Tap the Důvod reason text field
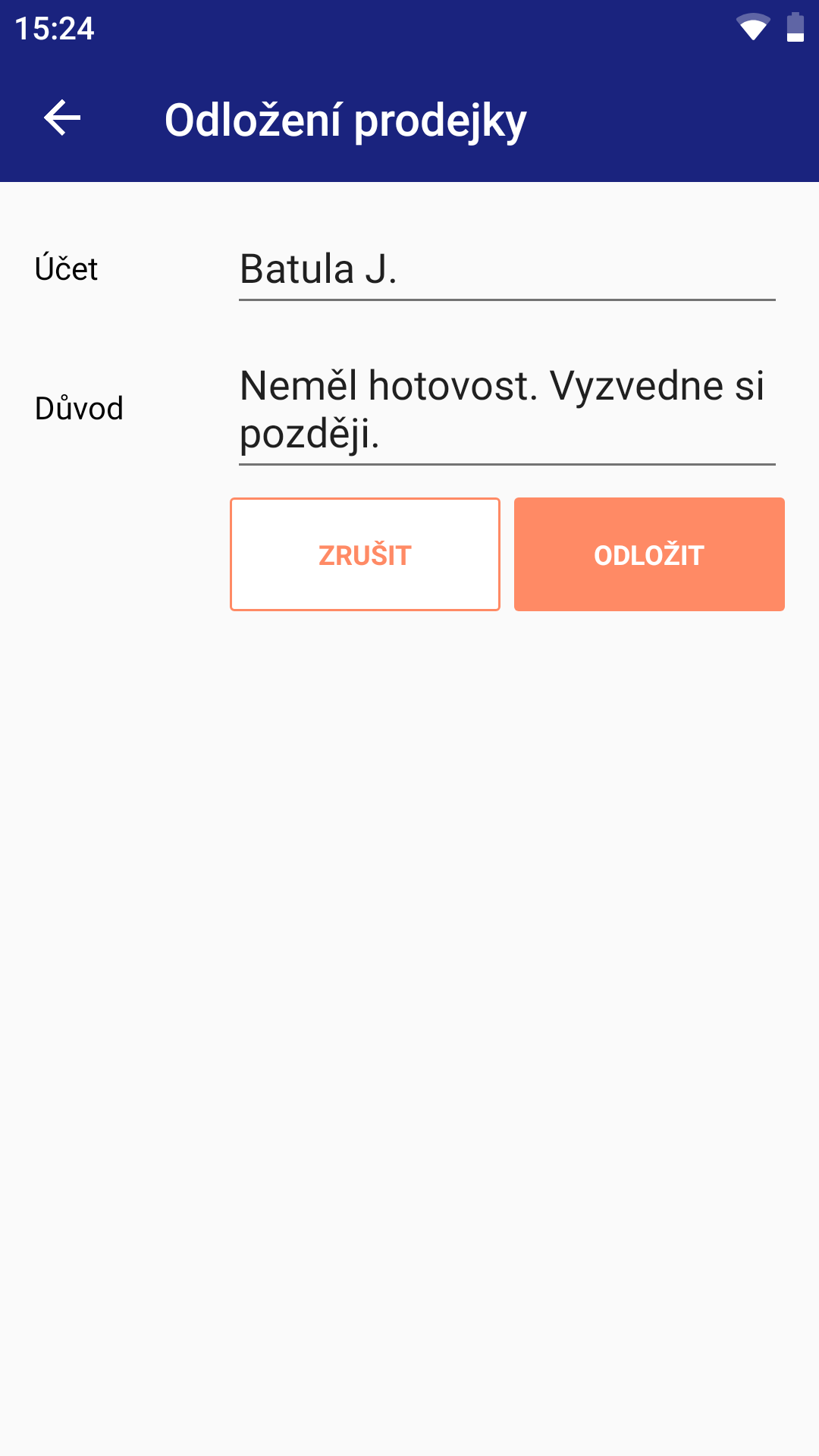 pyautogui.click(x=507, y=409)
